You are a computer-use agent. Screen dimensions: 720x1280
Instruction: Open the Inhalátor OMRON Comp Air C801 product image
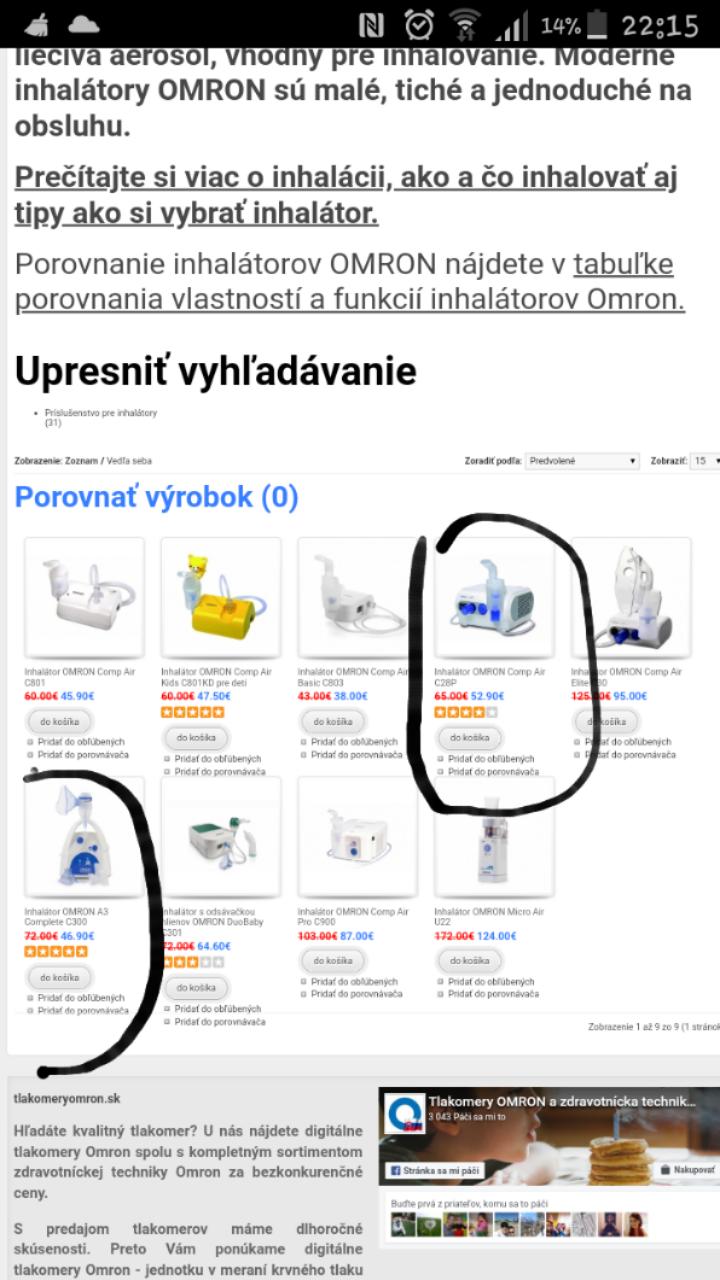click(x=84, y=597)
